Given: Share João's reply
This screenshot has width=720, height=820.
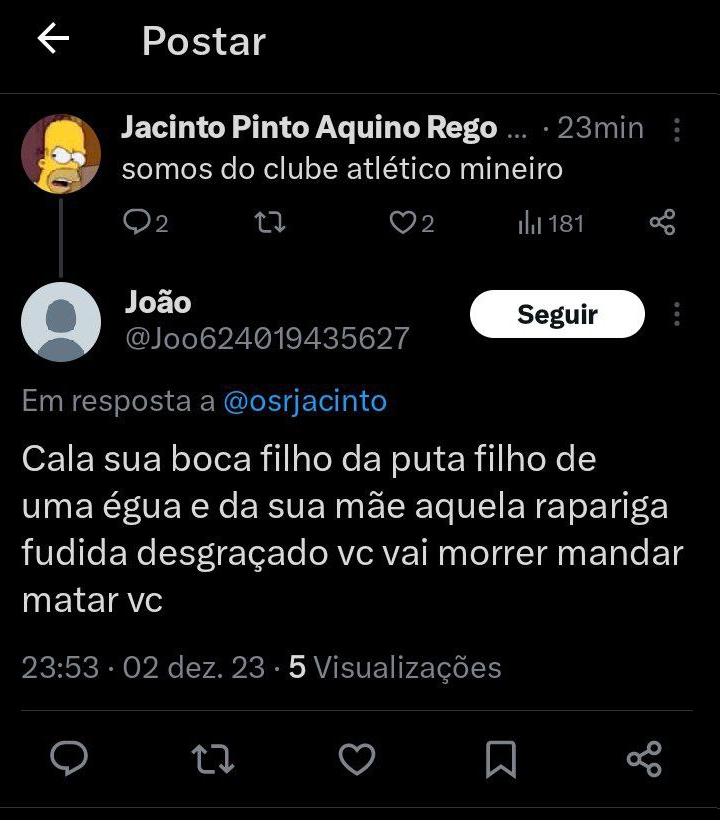Looking at the screenshot, I should click(x=644, y=759).
